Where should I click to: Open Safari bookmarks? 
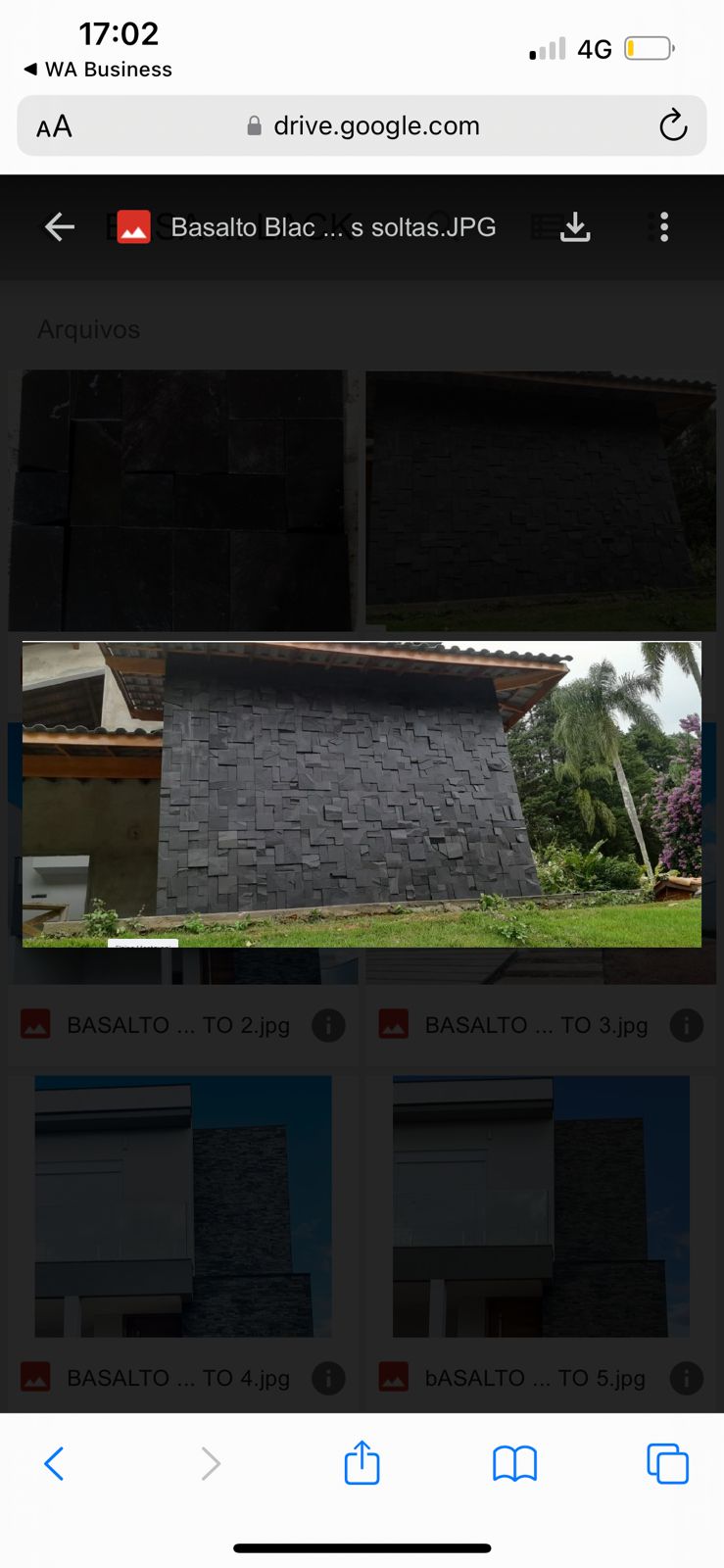point(514,1464)
